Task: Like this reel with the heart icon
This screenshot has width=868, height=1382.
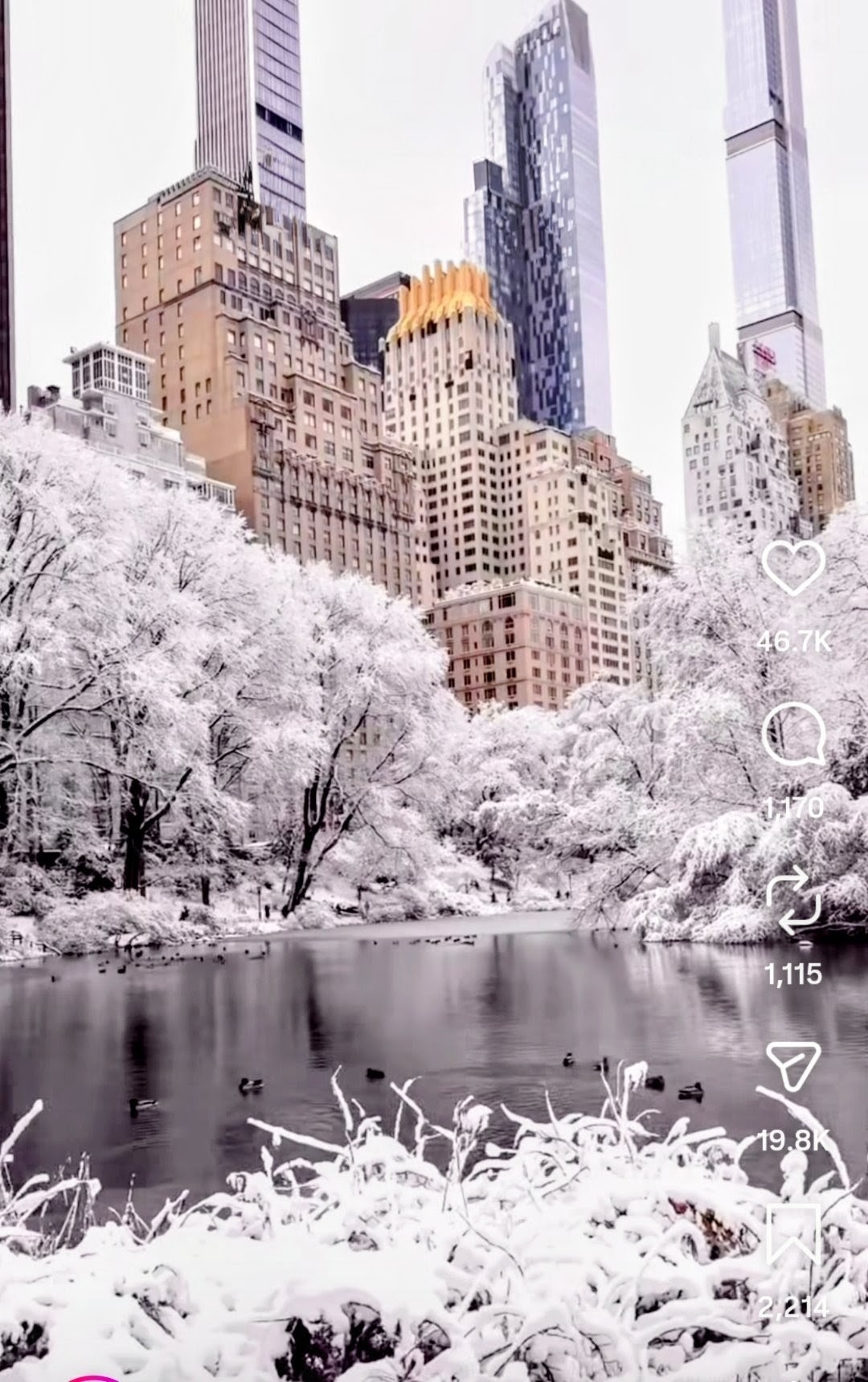Action: 793,568
